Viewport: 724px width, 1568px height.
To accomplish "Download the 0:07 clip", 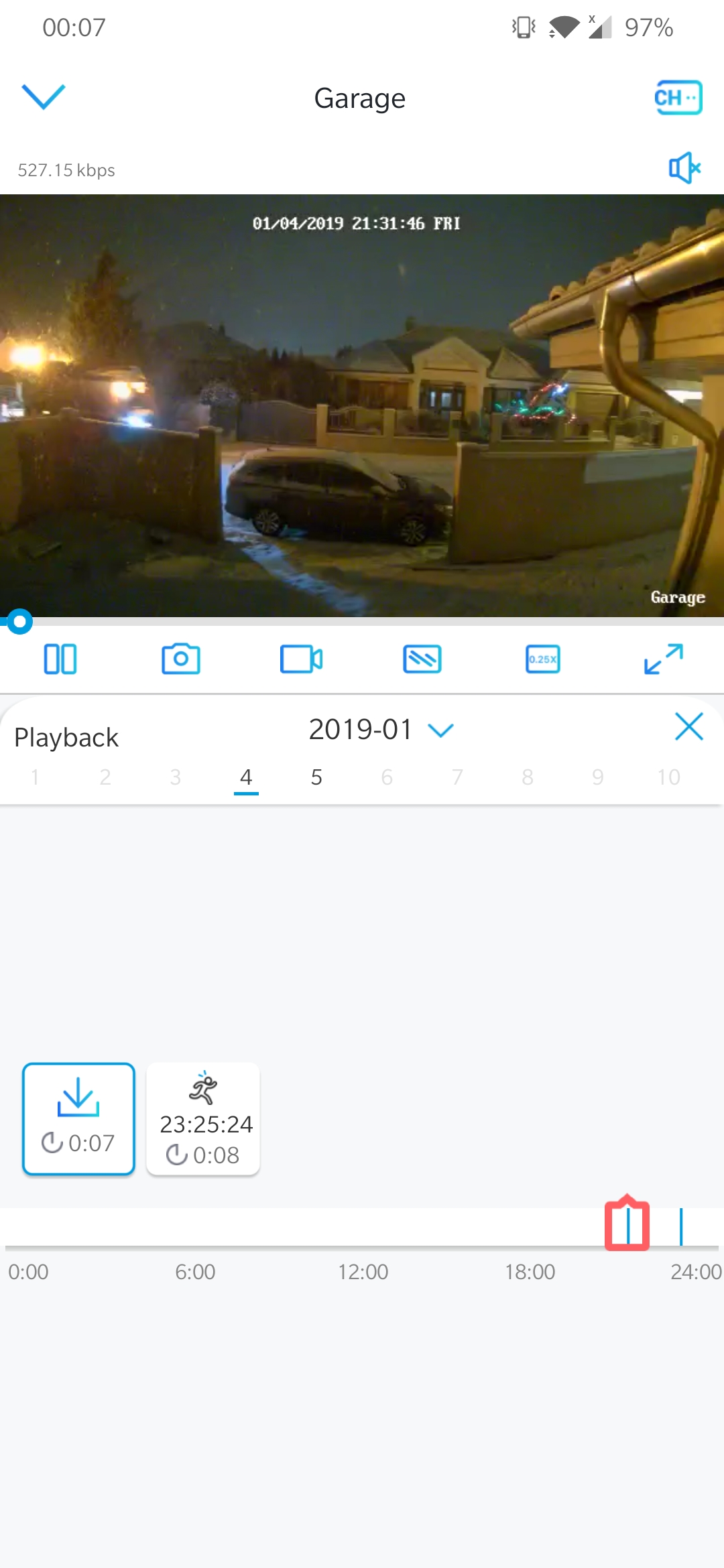I will [79, 1119].
